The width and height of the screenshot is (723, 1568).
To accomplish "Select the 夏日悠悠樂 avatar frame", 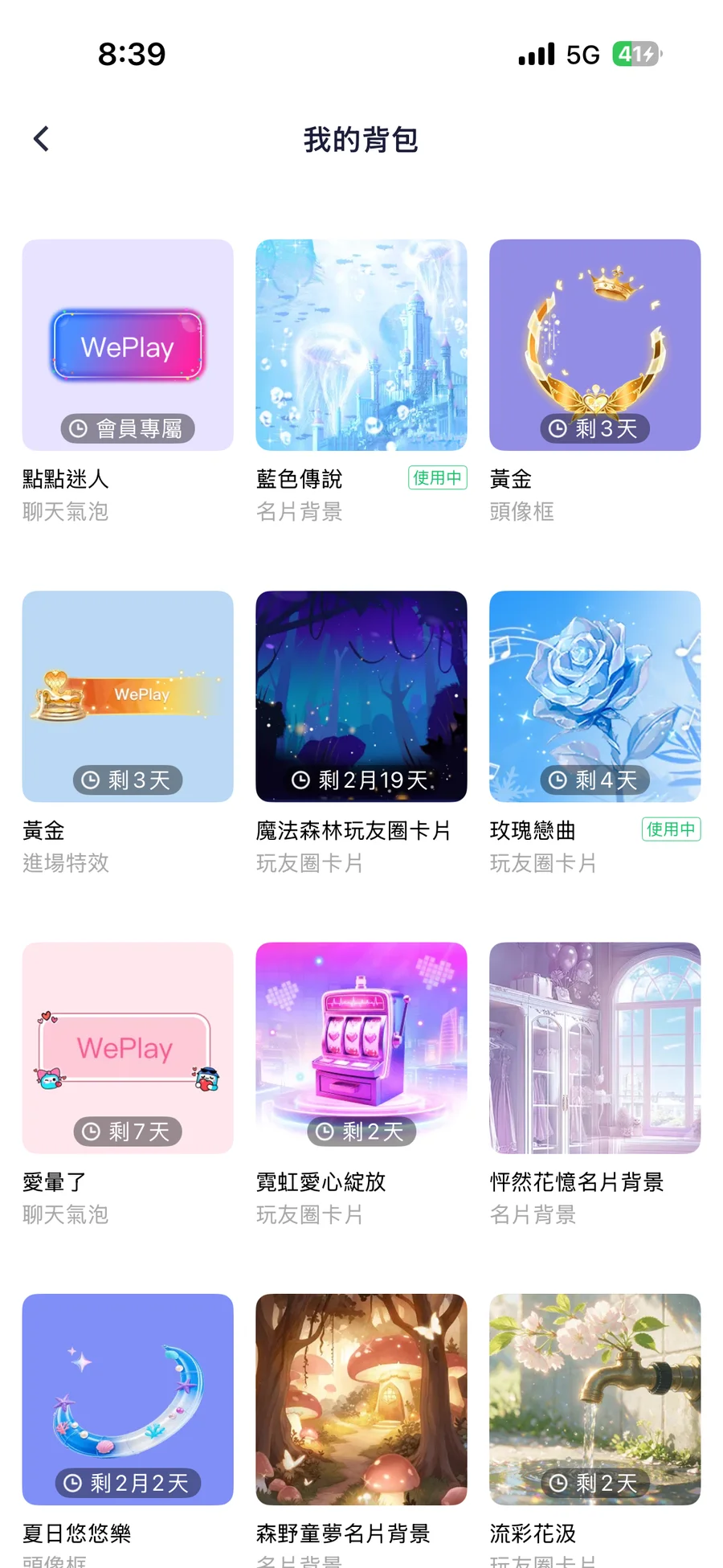I will [128, 1399].
